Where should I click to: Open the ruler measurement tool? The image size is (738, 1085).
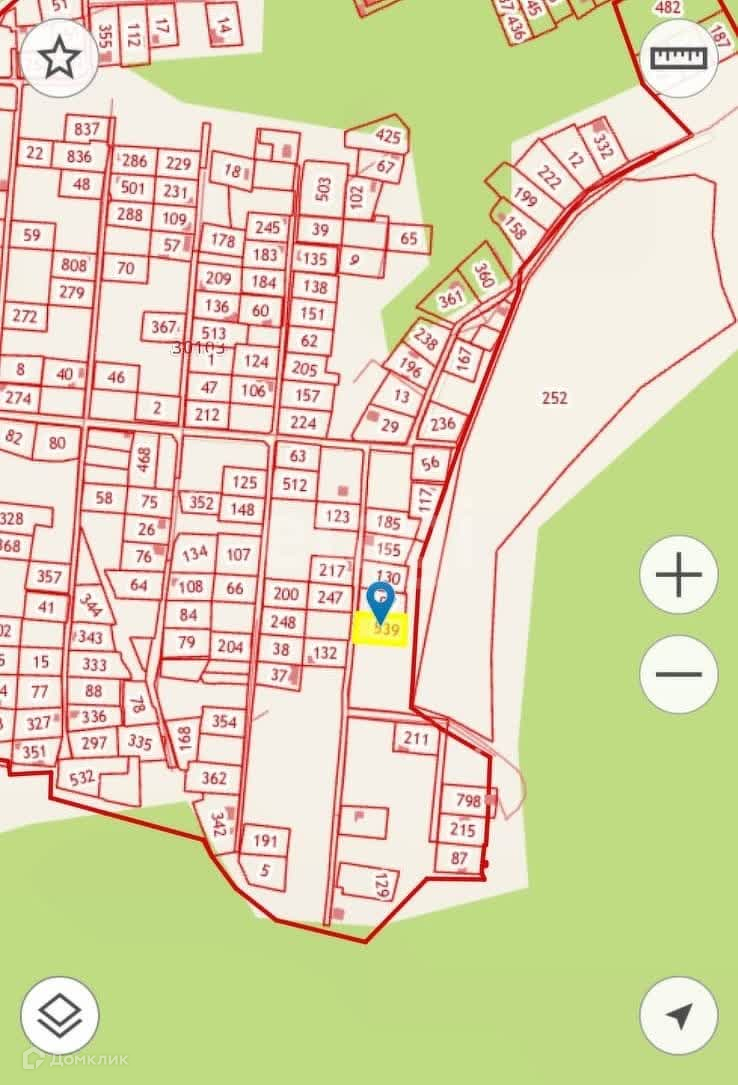[679, 58]
